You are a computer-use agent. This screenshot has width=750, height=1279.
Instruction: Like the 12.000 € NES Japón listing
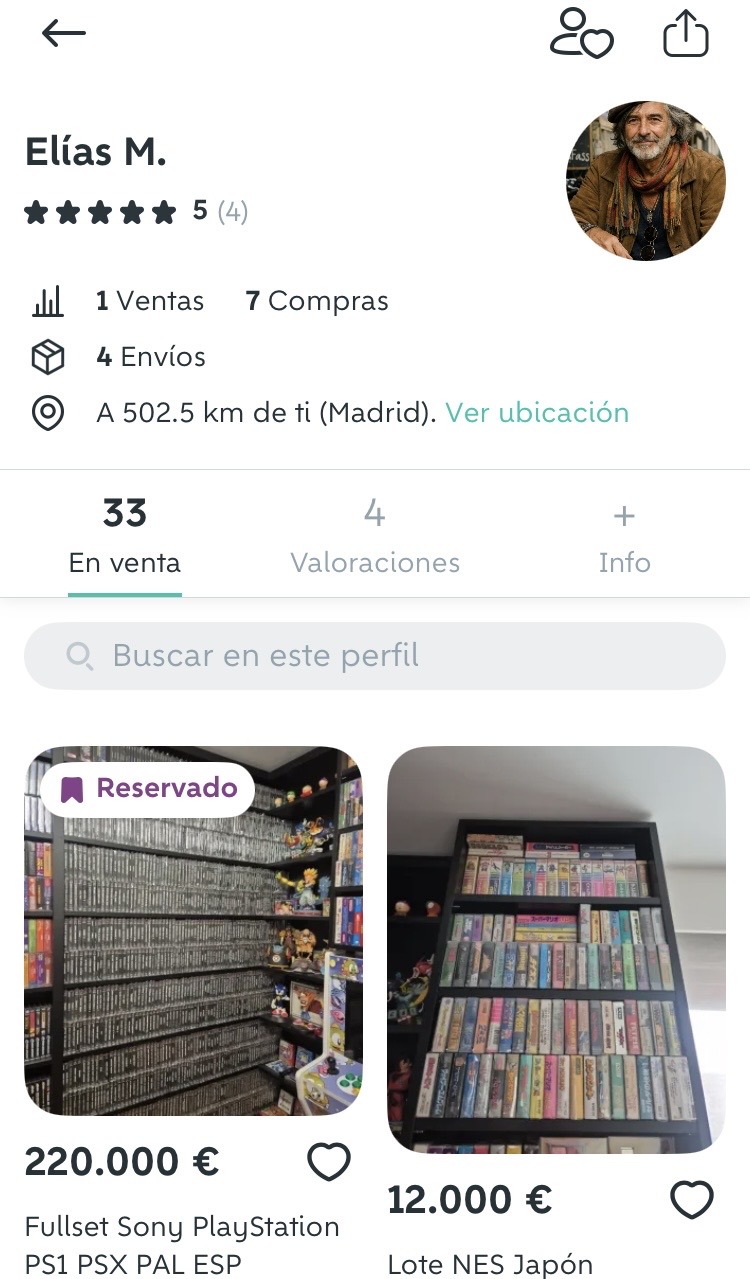click(x=691, y=1199)
